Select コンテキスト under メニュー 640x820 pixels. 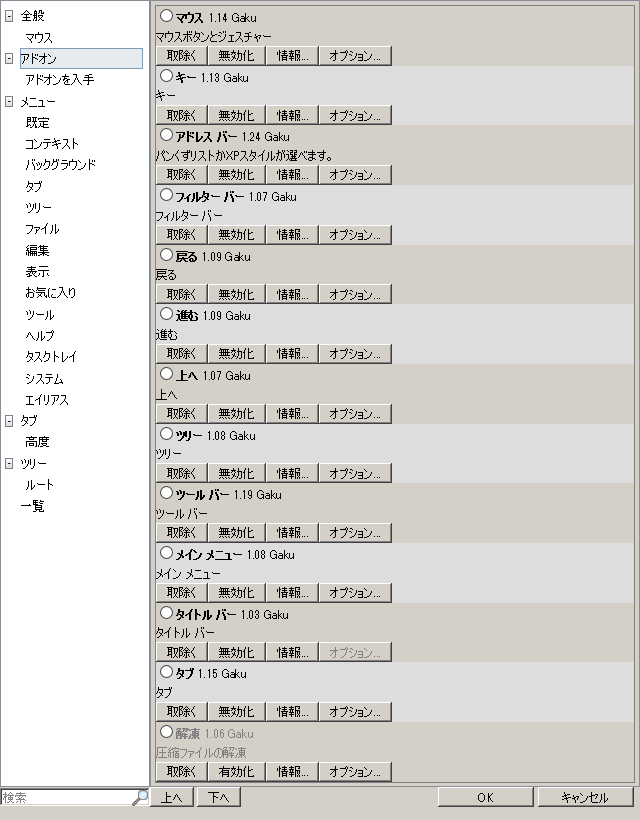pos(52,144)
